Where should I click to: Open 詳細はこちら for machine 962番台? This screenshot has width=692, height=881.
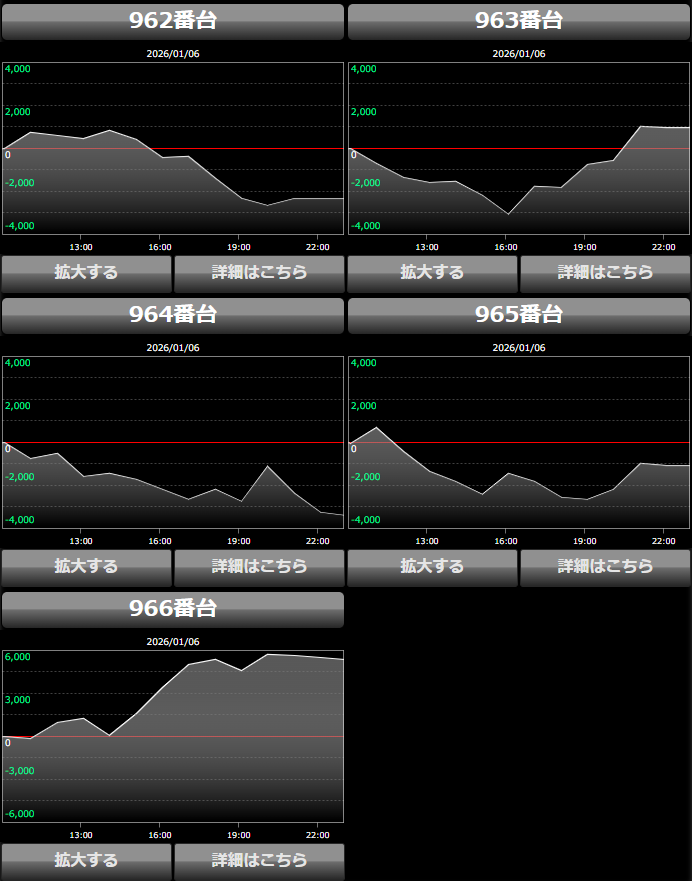click(259, 273)
